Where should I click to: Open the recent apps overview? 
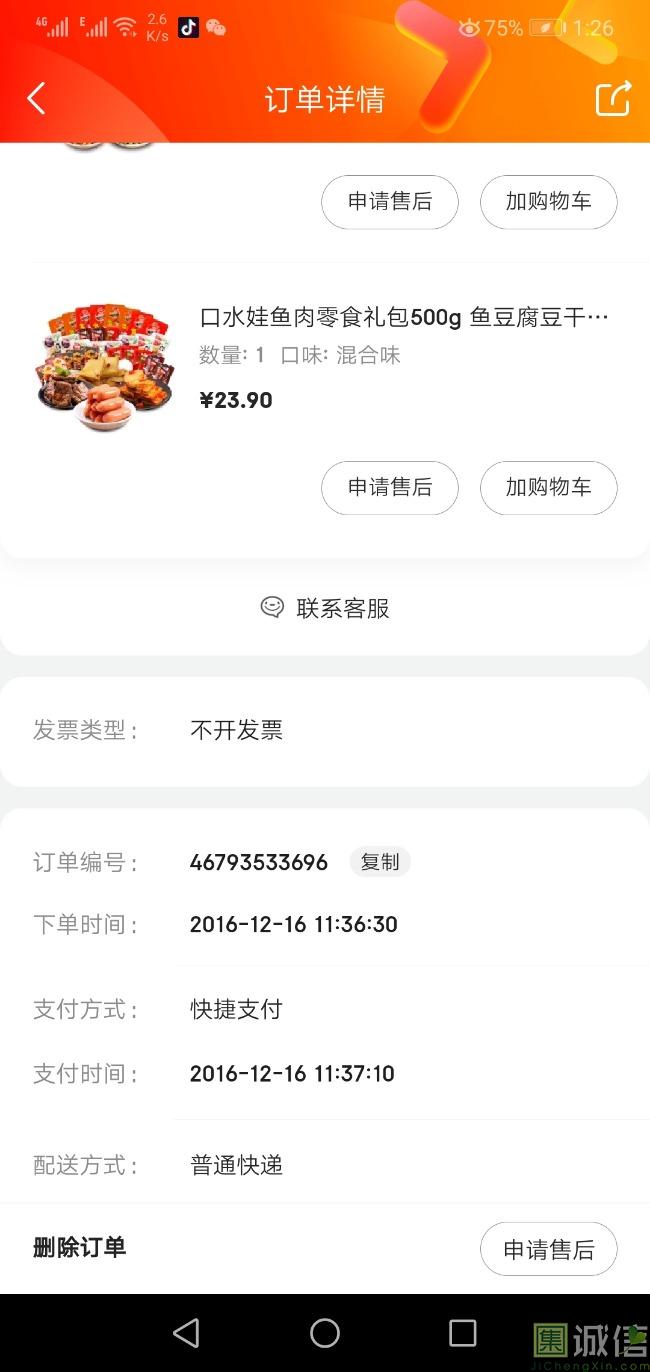pos(462,1333)
